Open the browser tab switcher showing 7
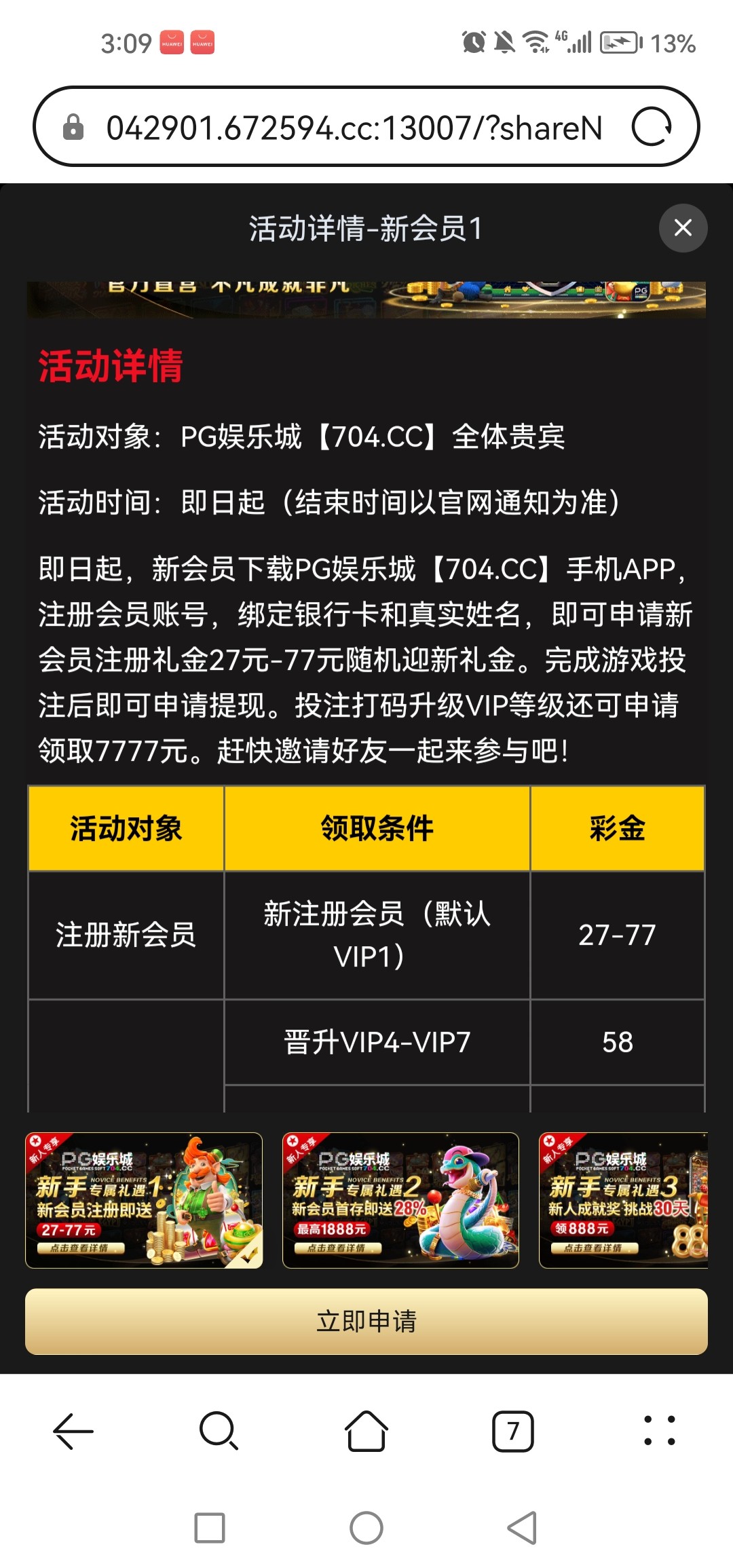The width and height of the screenshot is (733, 1568). pyautogui.click(x=513, y=1431)
